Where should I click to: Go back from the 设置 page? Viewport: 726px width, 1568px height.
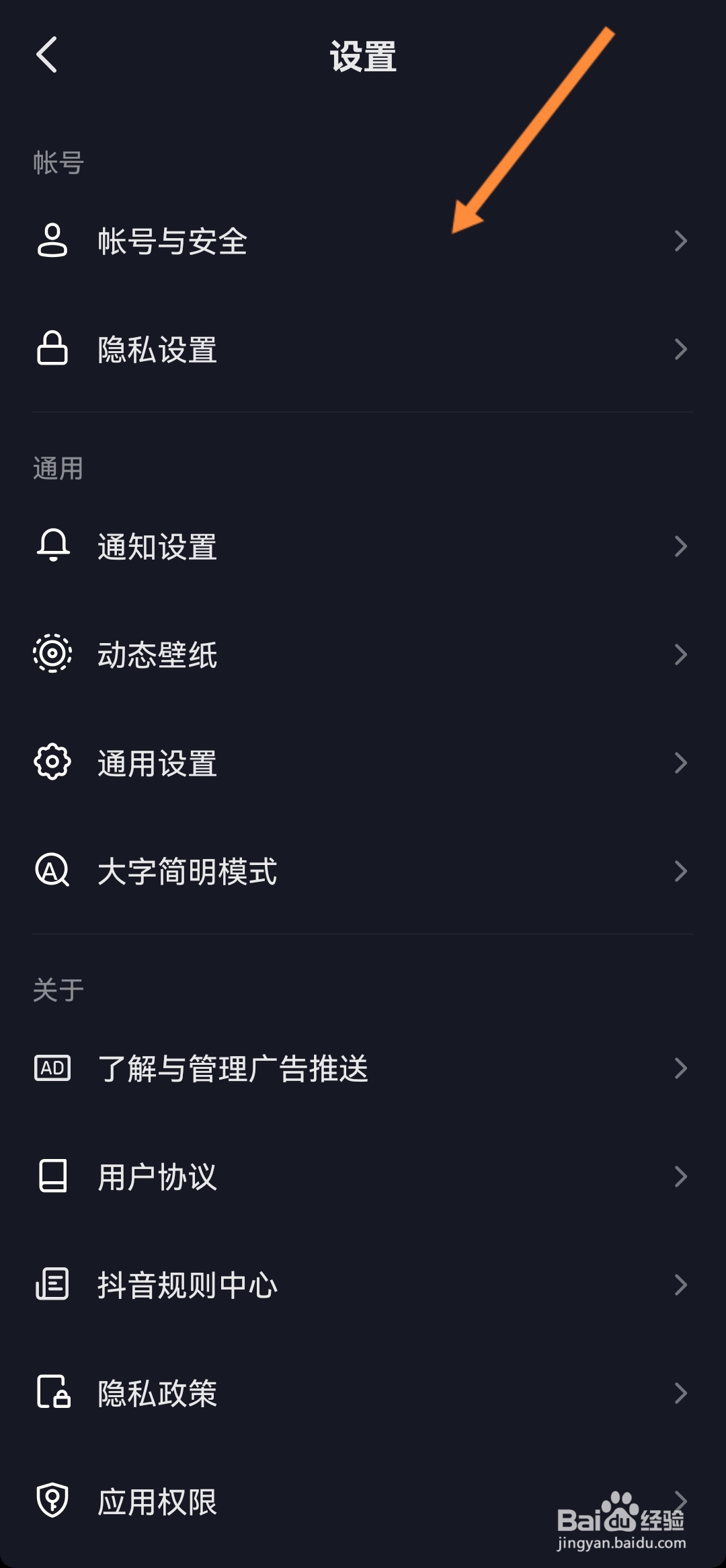click(46, 54)
